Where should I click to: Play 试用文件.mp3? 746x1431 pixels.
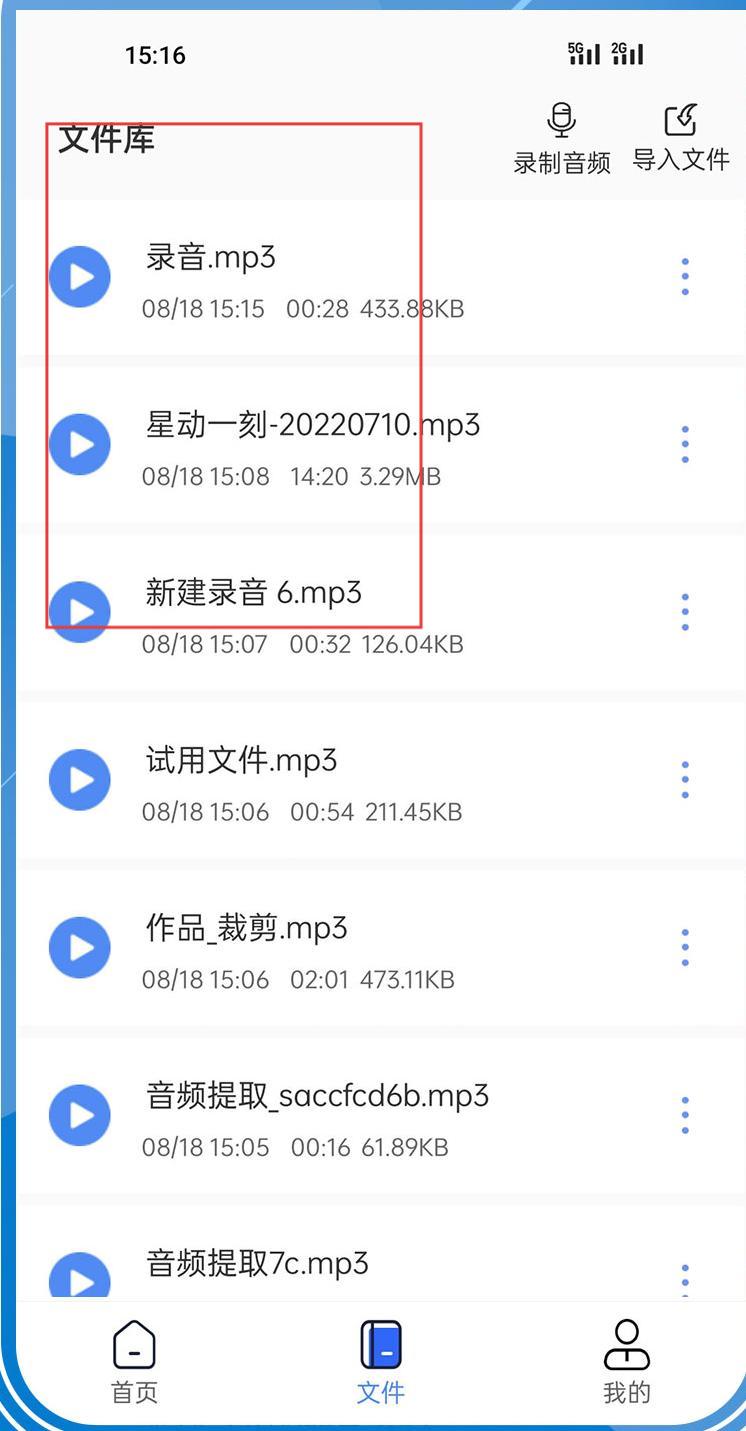click(x=80, y=780)
